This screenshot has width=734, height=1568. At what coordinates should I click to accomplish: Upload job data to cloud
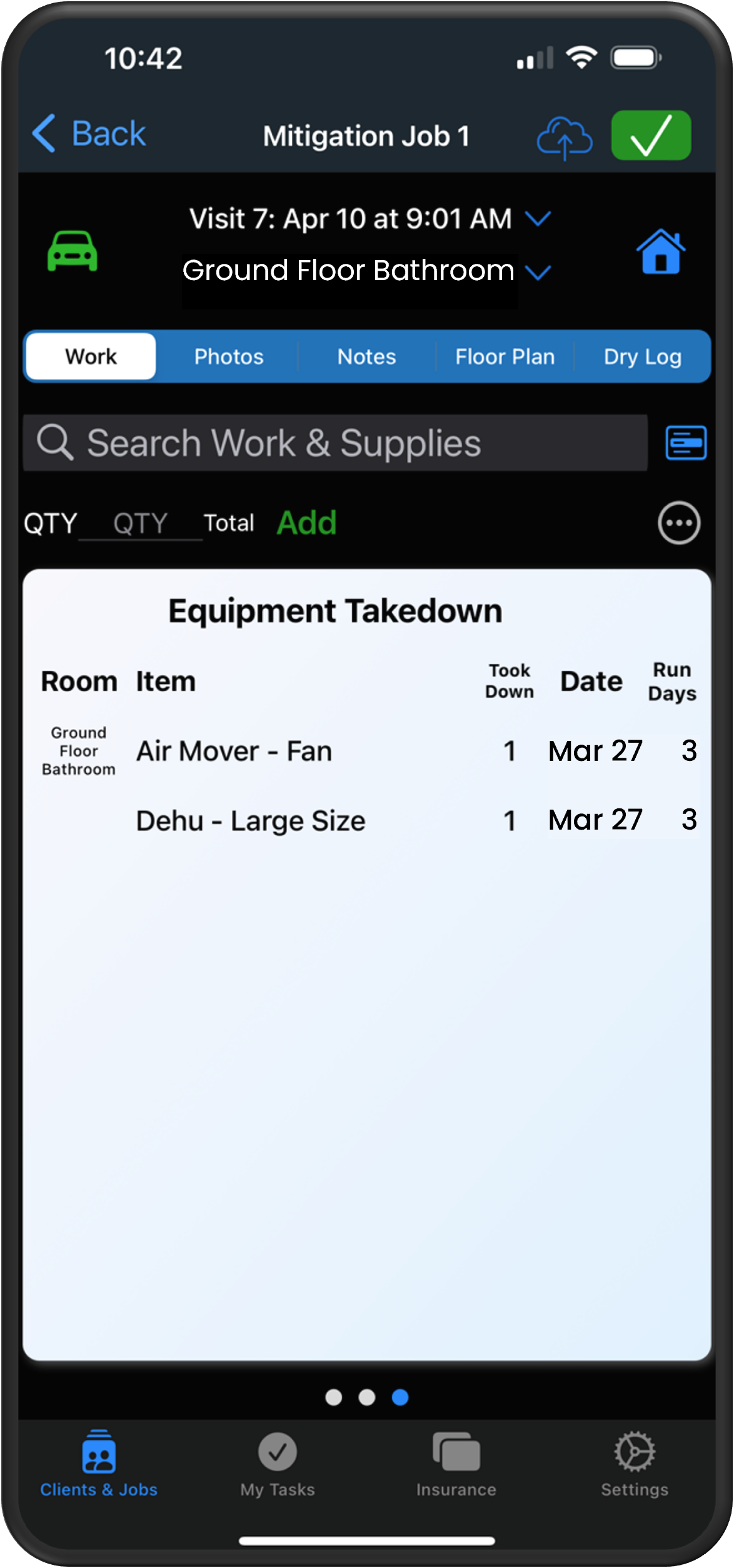[564, 138]
